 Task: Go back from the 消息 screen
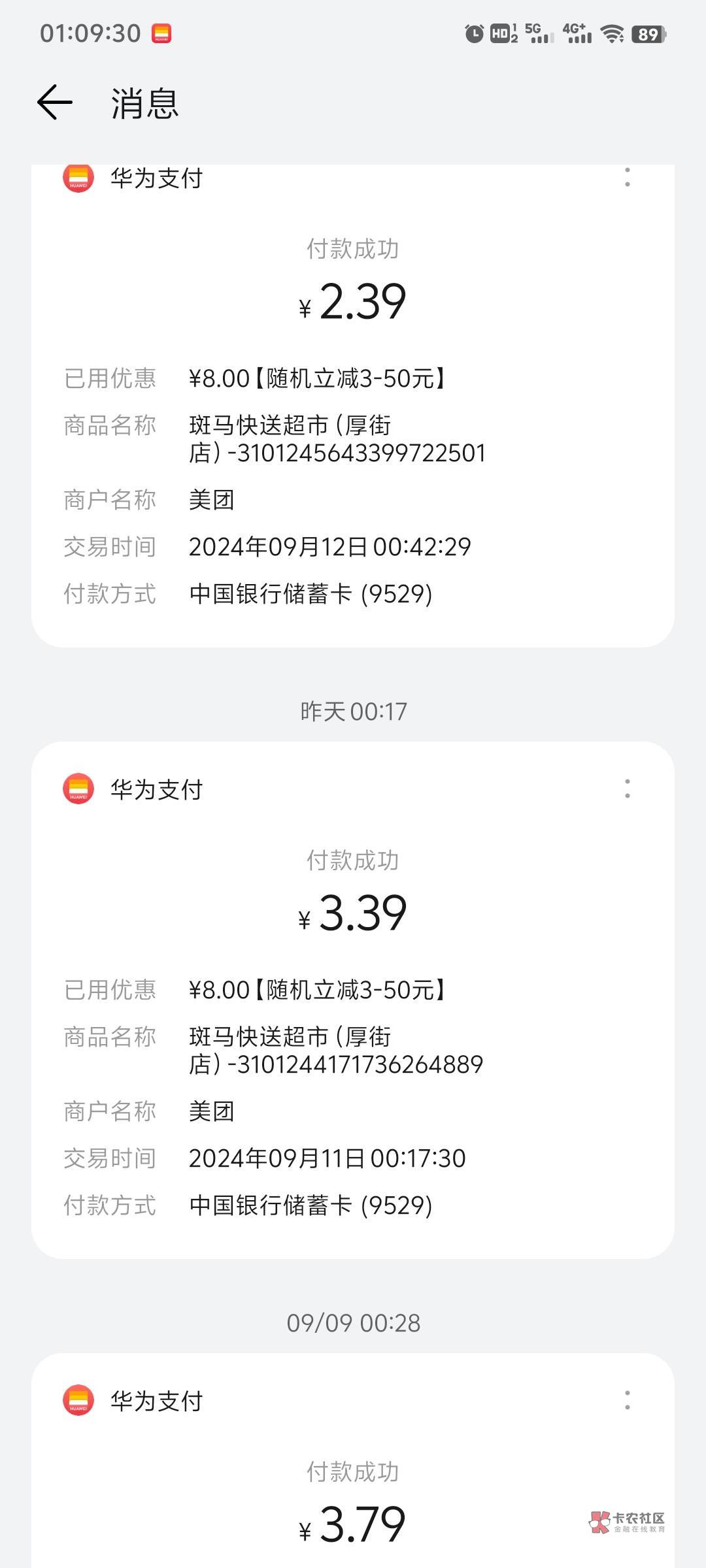pyautogui.click(x=55, y=103)
